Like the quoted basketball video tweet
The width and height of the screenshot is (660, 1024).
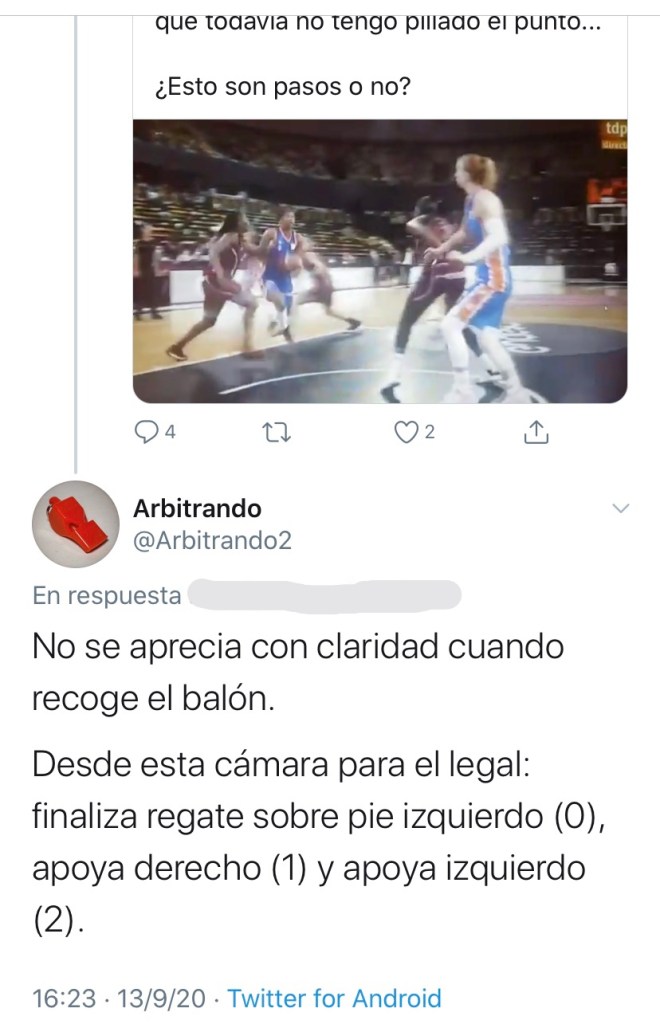click(405, 432)
